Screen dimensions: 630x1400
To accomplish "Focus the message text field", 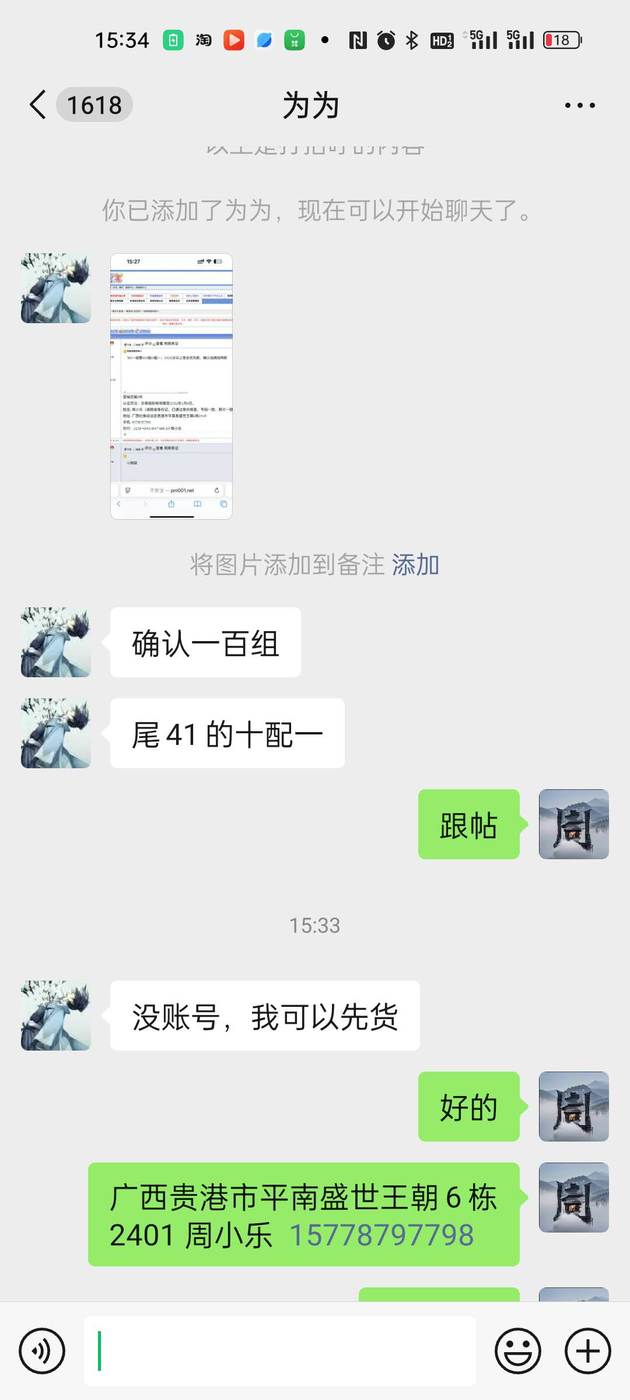I will (280, 1351).
